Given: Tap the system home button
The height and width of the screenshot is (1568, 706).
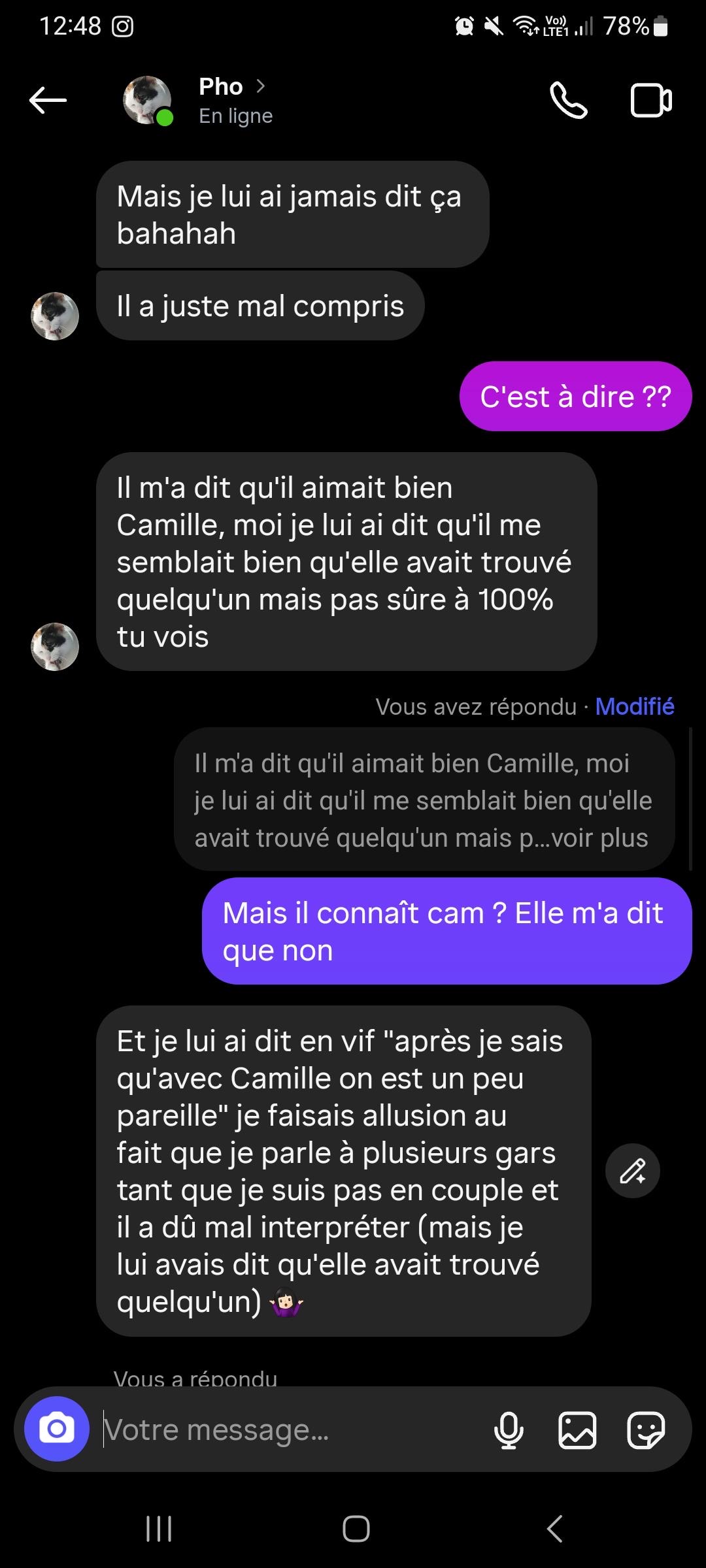Looking at the screenshot, I should [356, 1528].
